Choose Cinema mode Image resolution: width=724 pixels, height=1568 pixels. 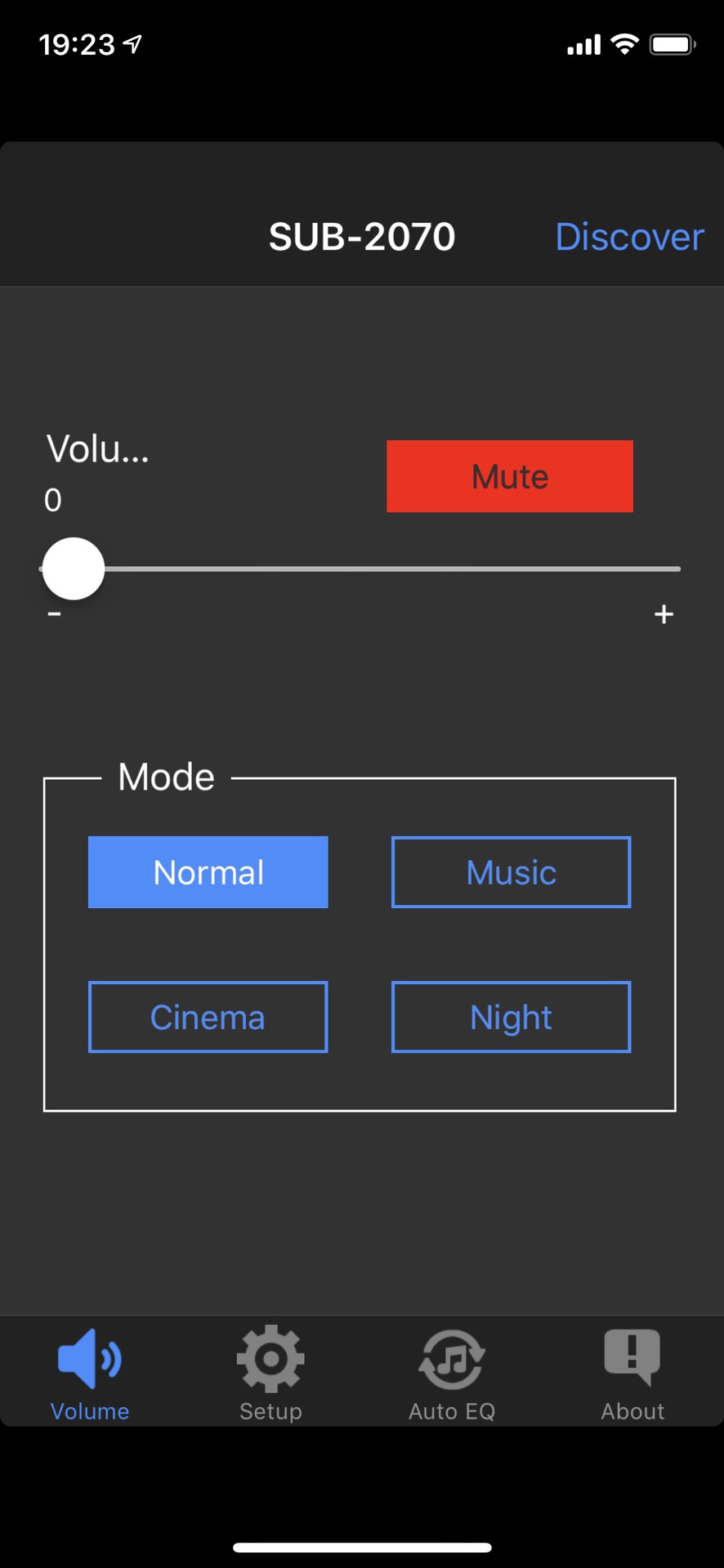tap(208, 1017)
